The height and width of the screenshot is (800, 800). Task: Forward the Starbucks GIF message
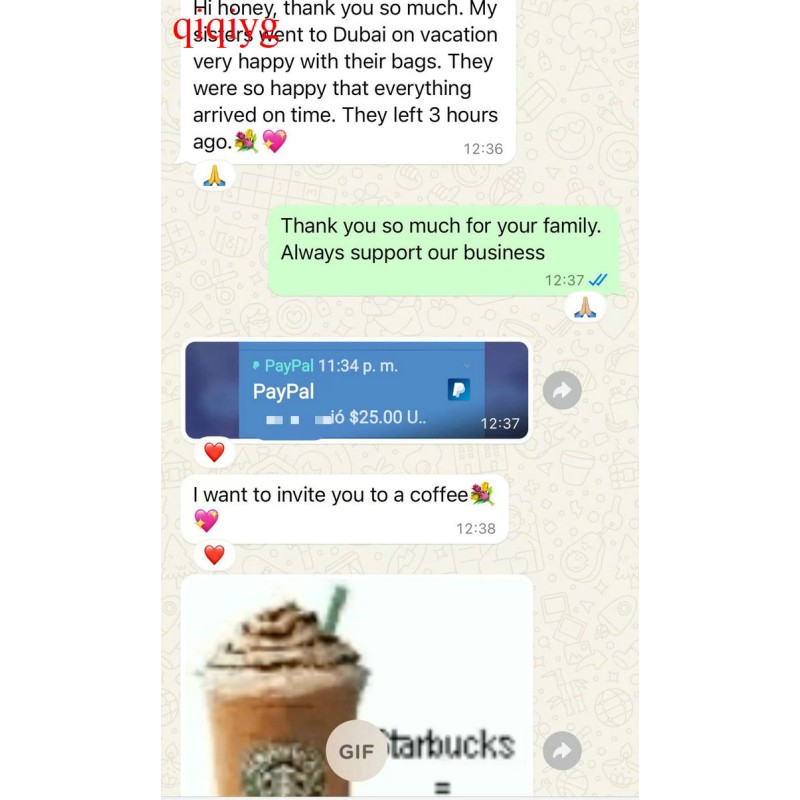tap(562, 750)
